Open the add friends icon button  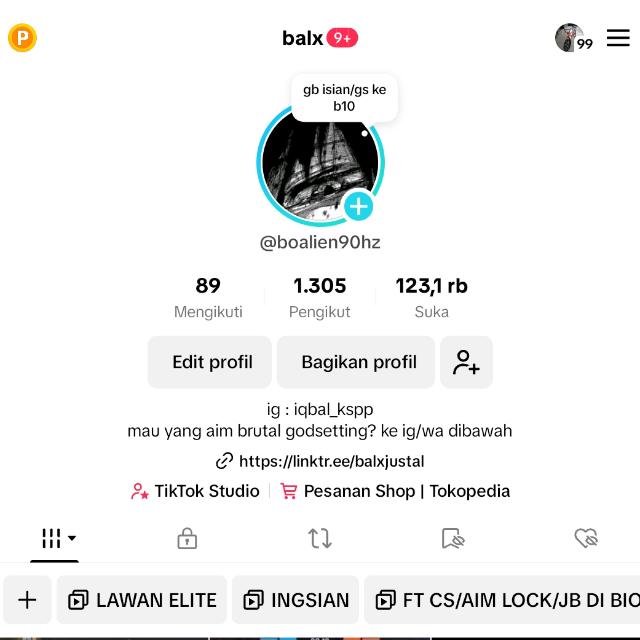[x=466, y=362]
